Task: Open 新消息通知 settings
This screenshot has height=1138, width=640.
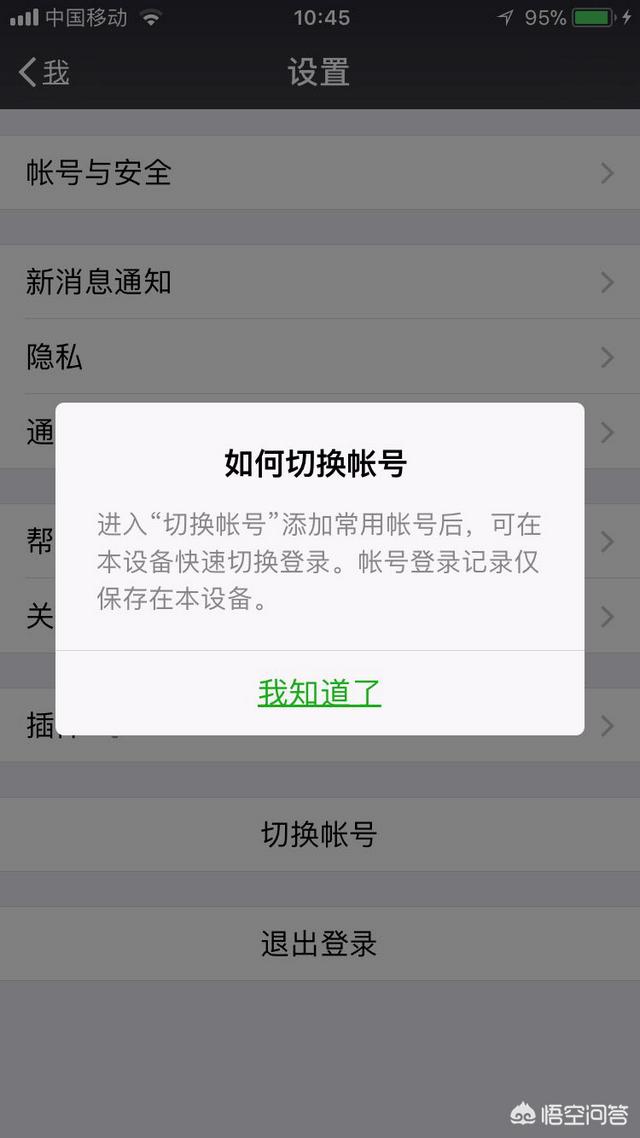Action: click(x=320, y=282)
